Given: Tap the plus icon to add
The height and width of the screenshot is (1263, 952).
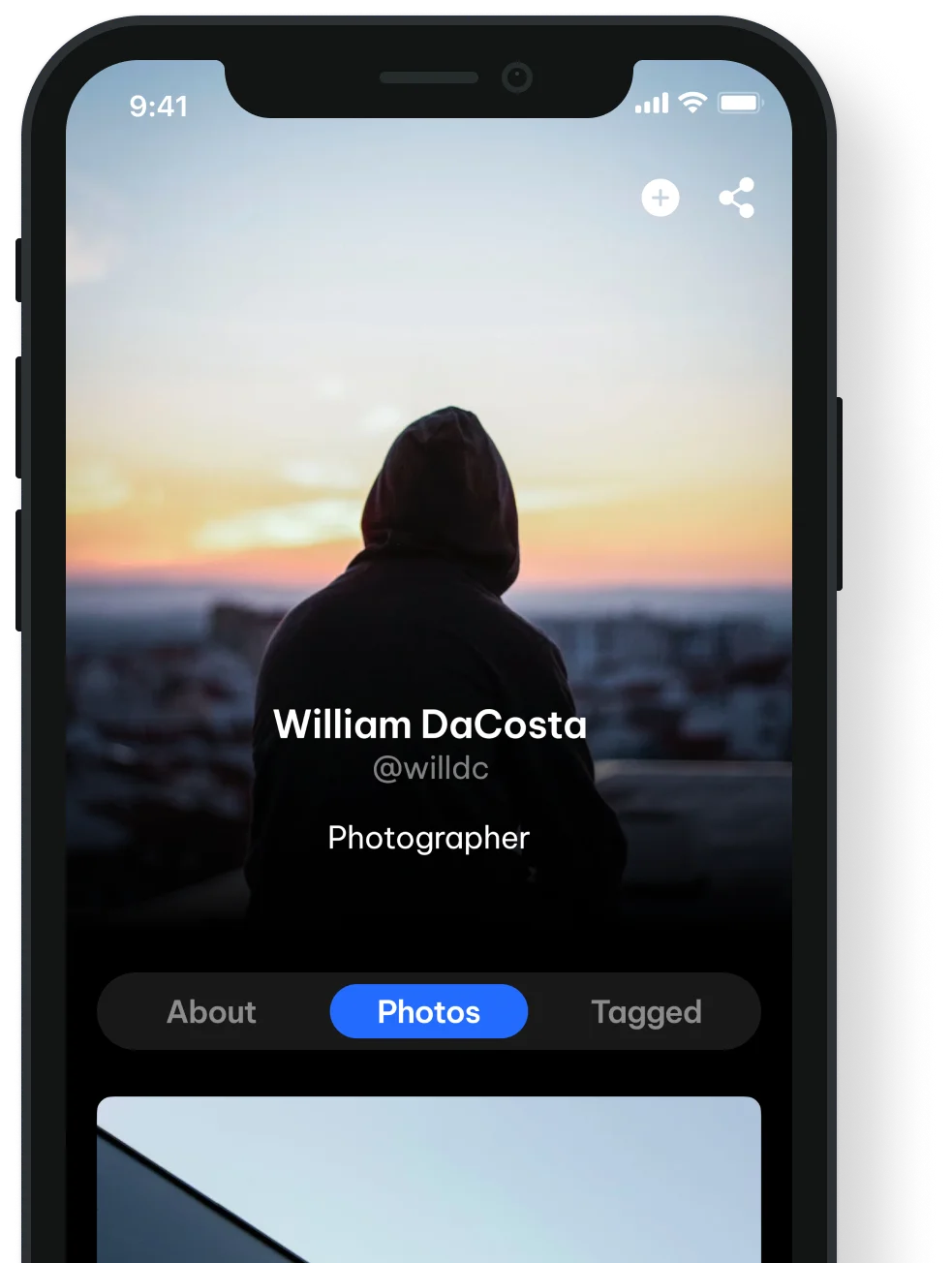Looking at the screenshot, I should tap(660, 198).
